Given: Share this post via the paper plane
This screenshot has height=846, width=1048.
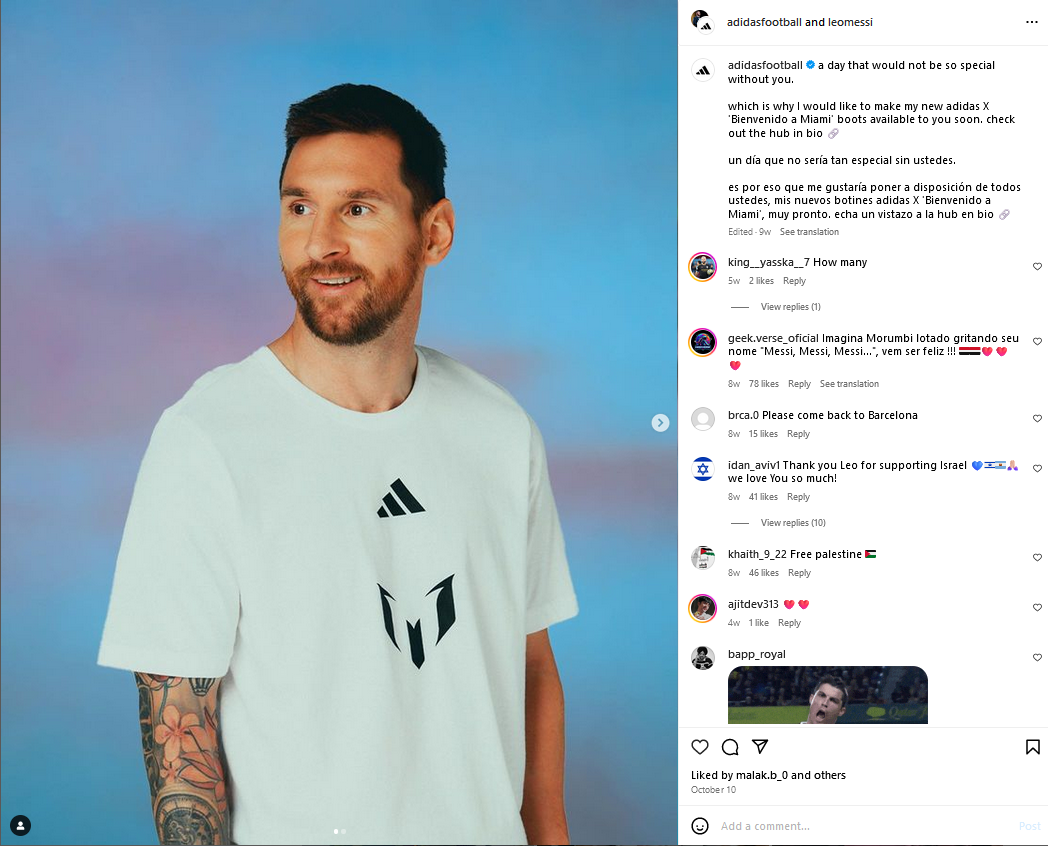Looking at the screenshot, I should pyautogui.click(x=760, y=747).
